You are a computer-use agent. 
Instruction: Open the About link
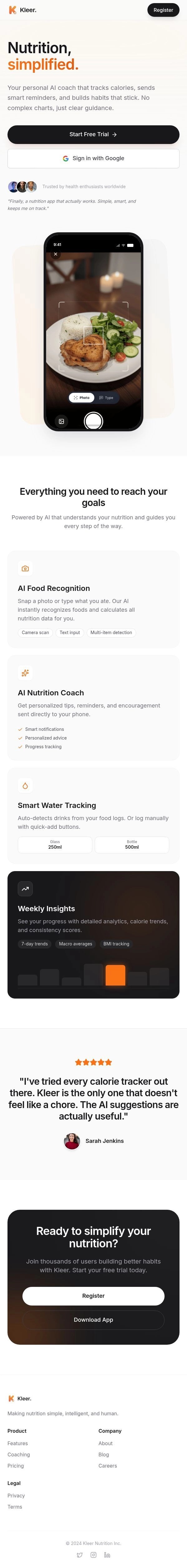pyautogui.click(x=105, y=1443)
